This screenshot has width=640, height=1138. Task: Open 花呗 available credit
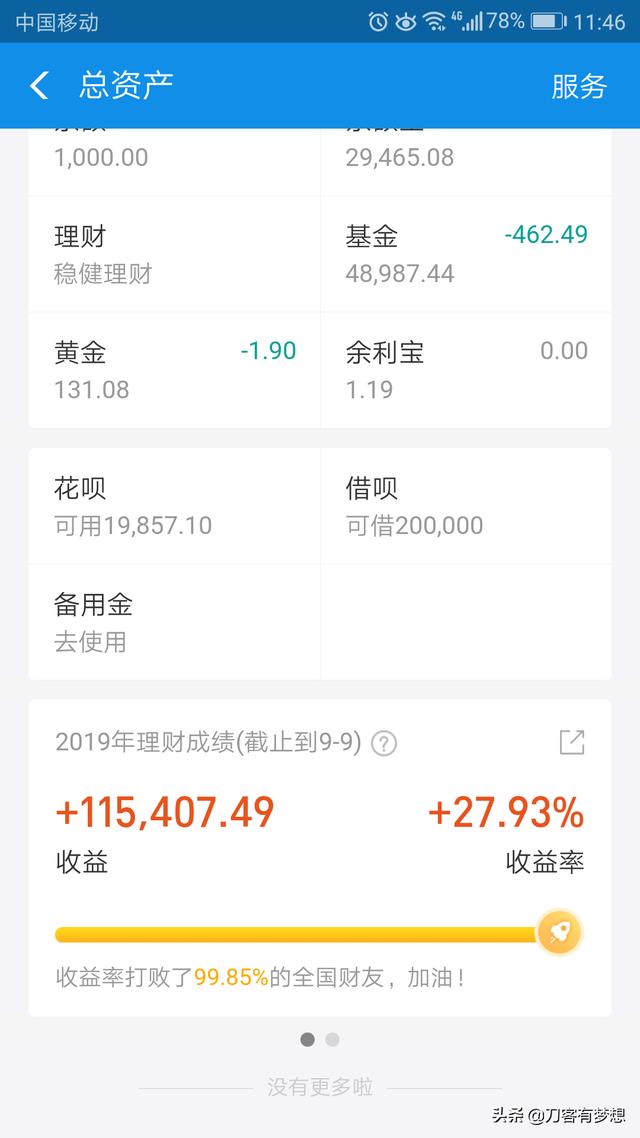174,506
